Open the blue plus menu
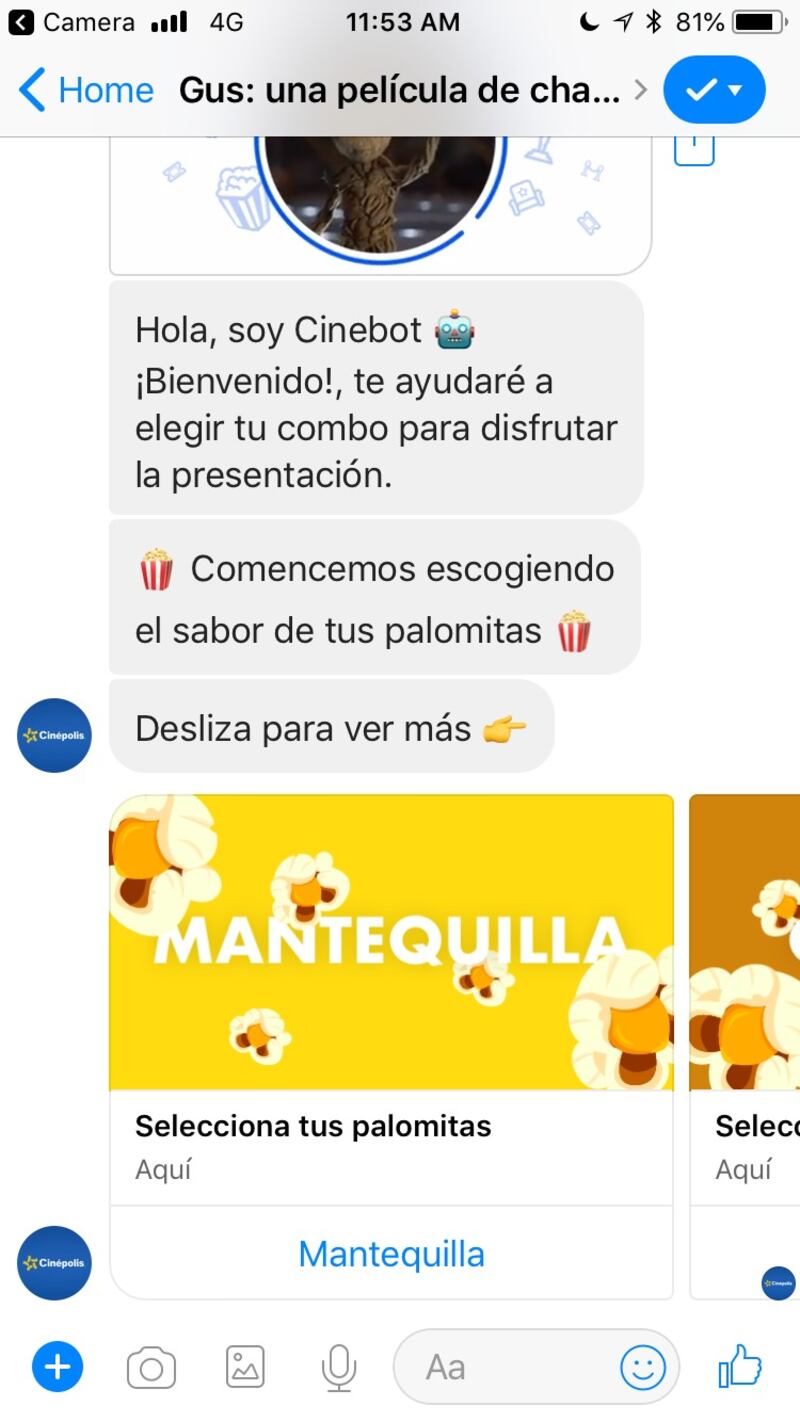The image size is (800, 1422). pyautogui.click(x=58, y=1367)
